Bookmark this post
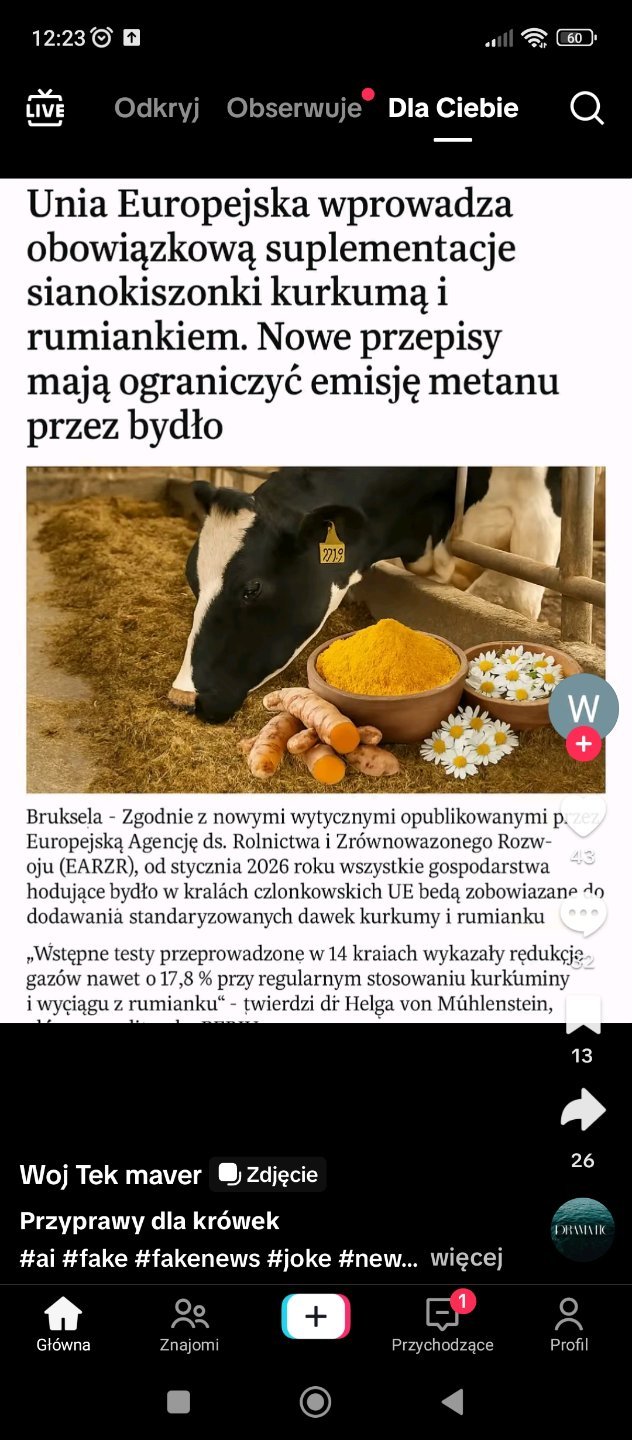The width and height of the screenshot is (632, 1440). pyautogui.click(x=583, y=1015)
